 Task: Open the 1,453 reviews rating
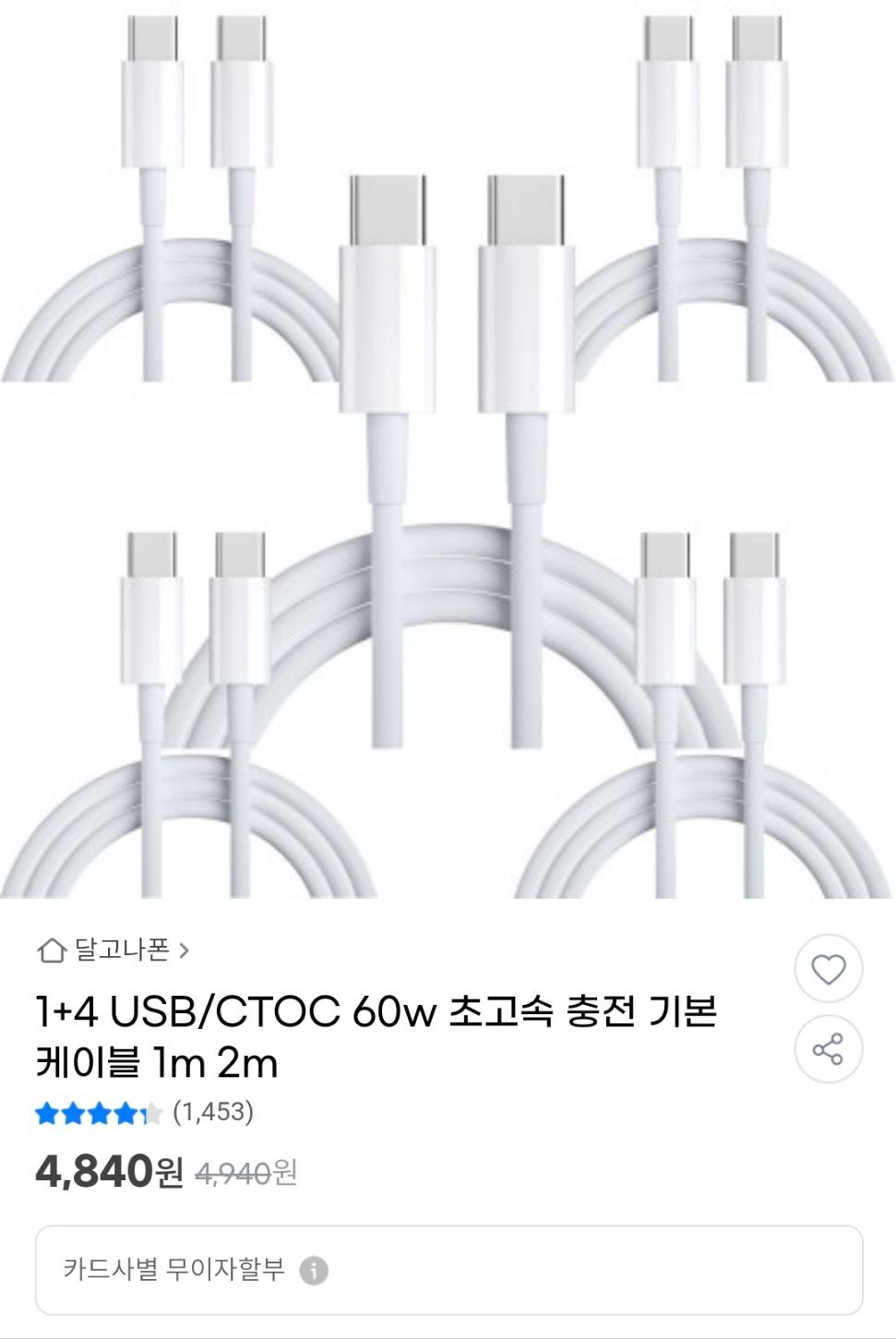point(144,1113)
